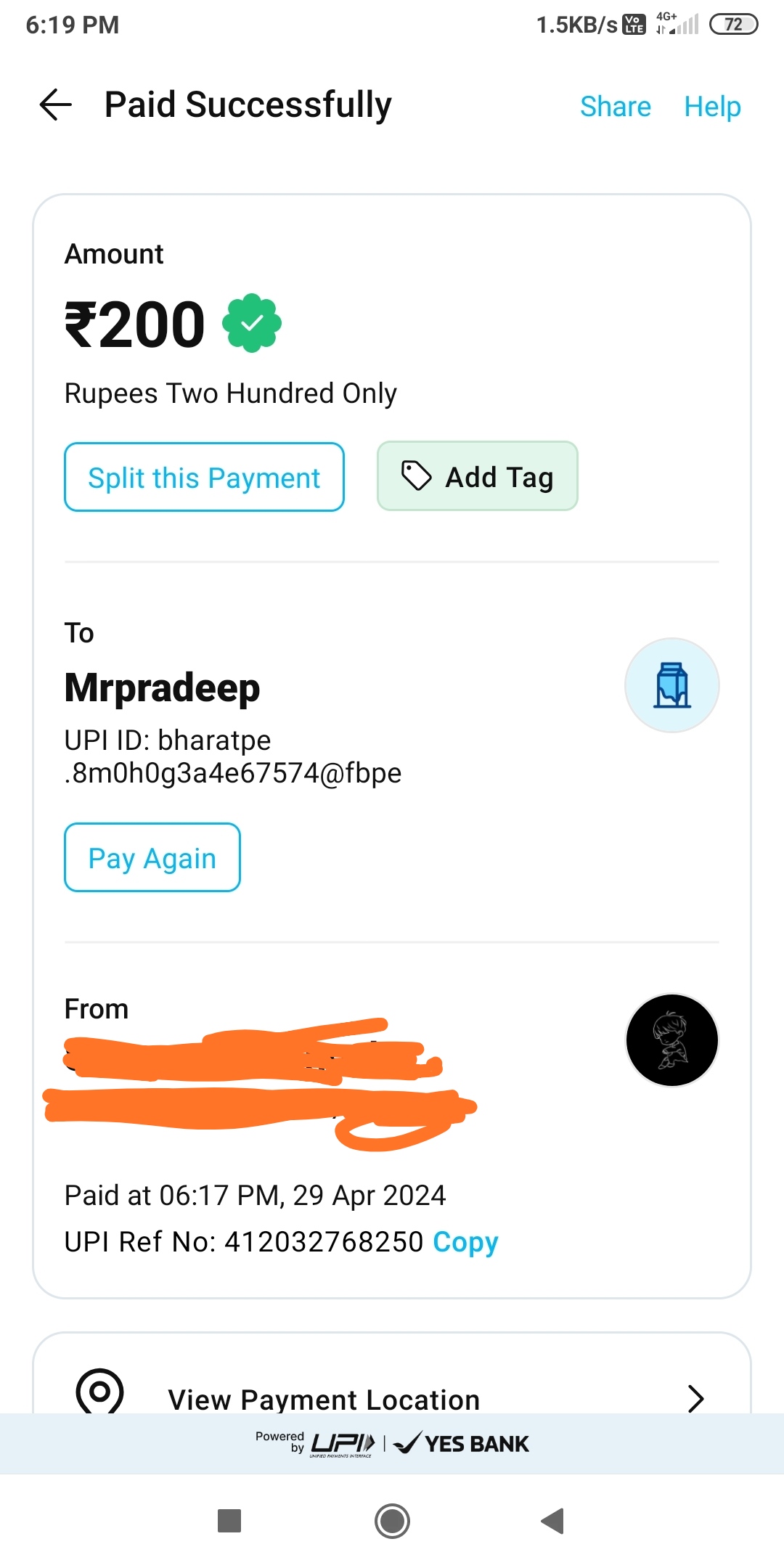Copy the UPI reference number
This screenshot has height=1568, width=784.
(x=465, y=1242)
